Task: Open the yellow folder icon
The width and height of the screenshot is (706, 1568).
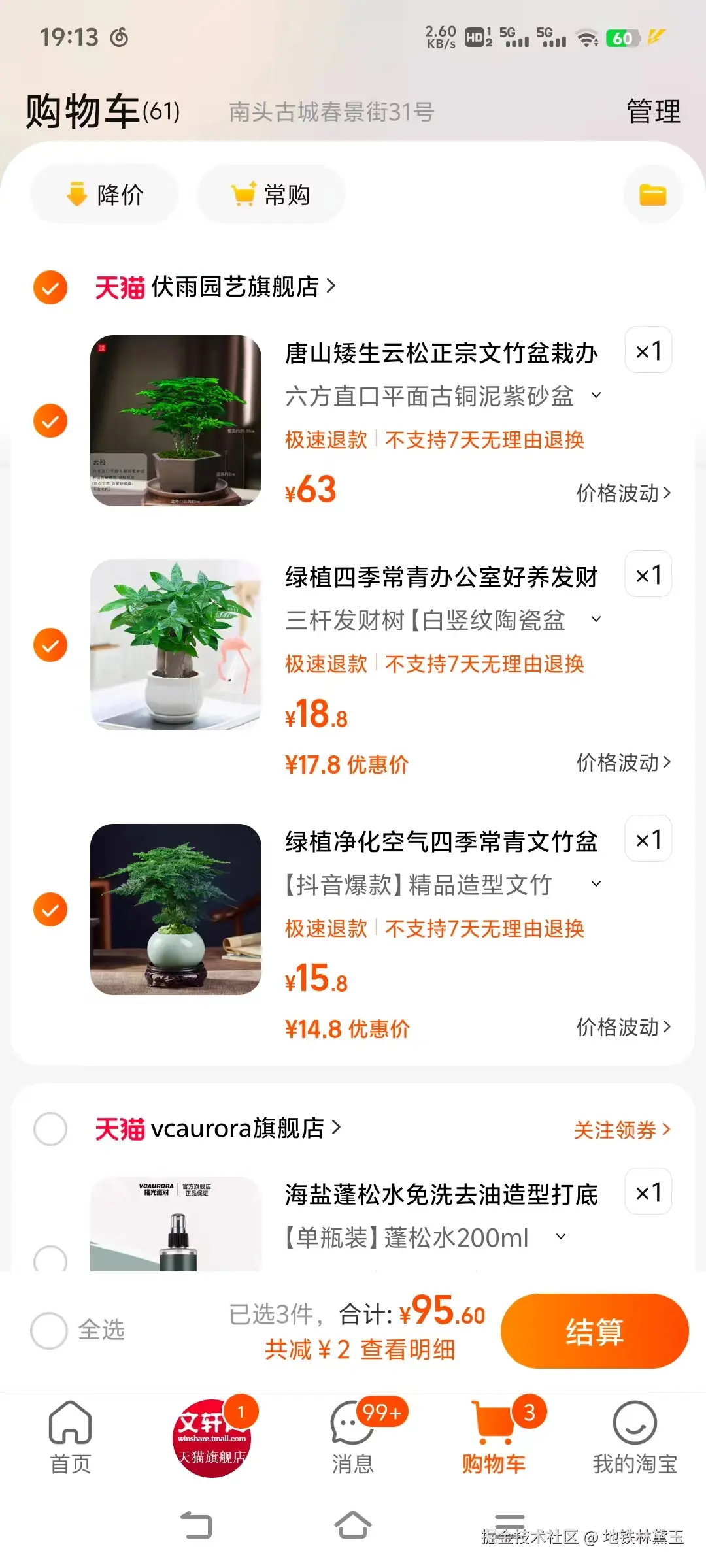Action: (652, 195)
